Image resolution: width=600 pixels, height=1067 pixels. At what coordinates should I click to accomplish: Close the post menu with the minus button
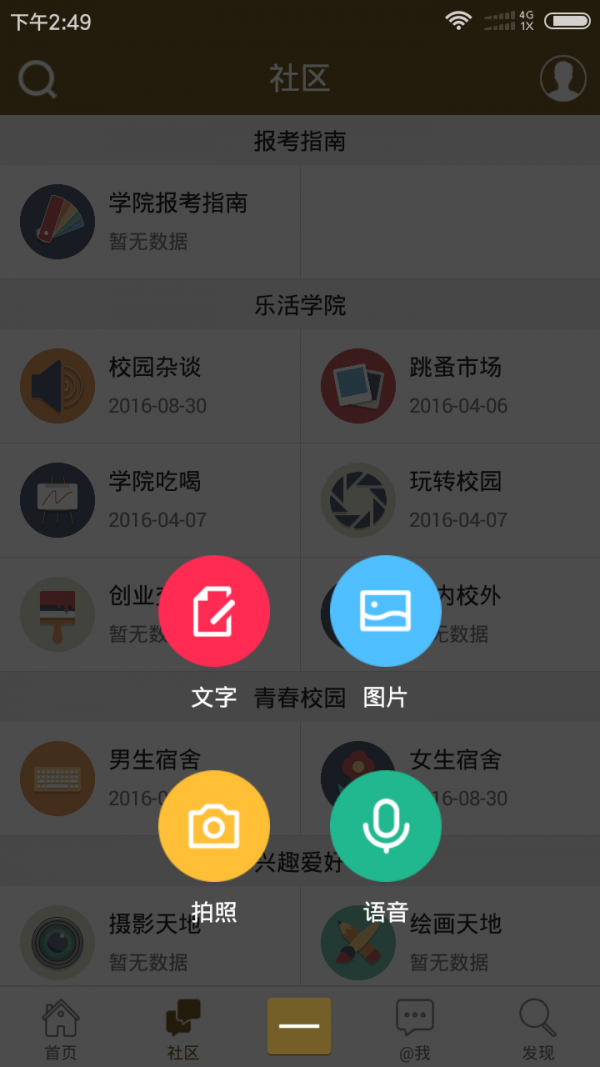click(x=298, y=1025)
